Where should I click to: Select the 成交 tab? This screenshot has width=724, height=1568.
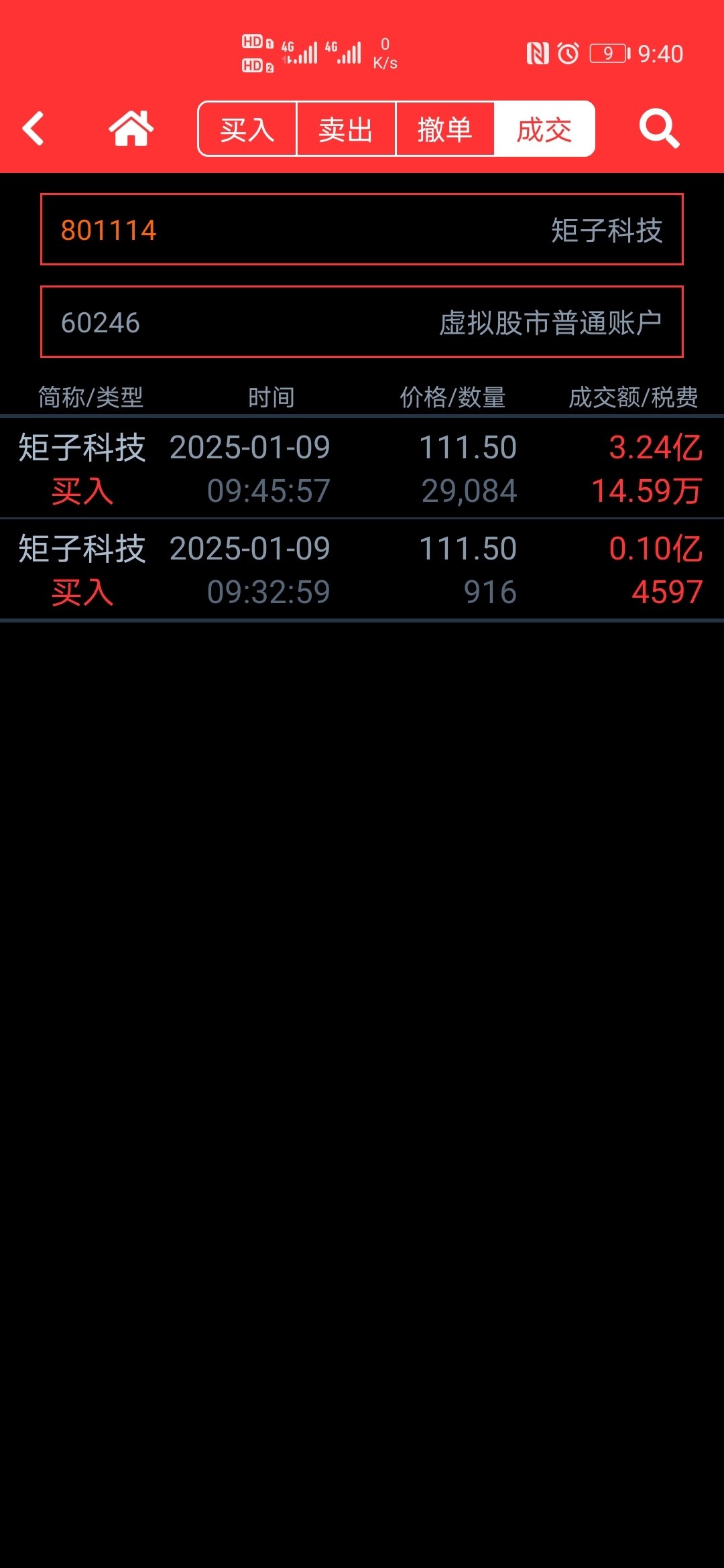(x=544, y=129)
